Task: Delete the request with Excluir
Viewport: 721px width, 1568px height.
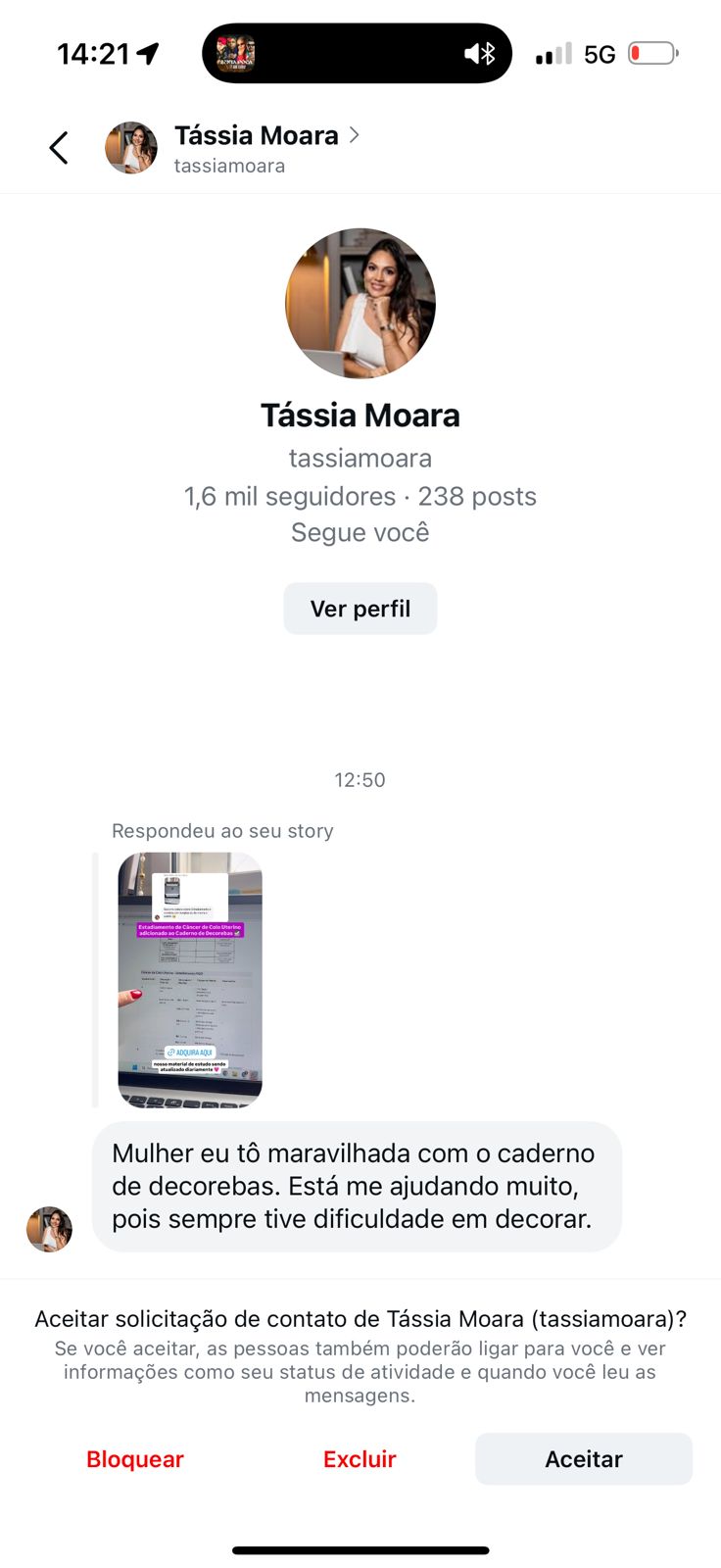Action: pos(360,1459)
